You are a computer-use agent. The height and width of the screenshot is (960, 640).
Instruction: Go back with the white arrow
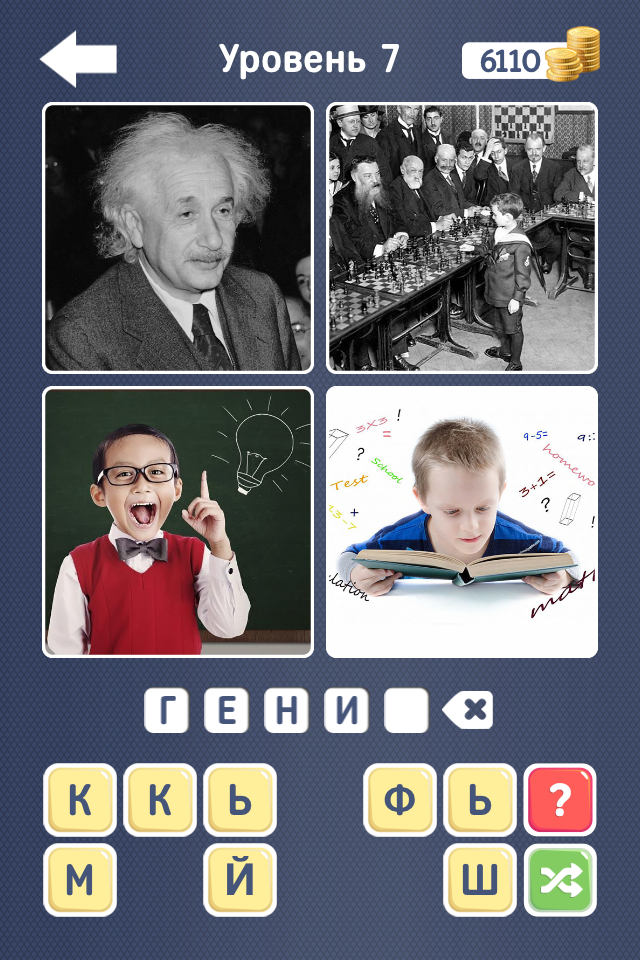pyautogui.click(x=78, y=60)
